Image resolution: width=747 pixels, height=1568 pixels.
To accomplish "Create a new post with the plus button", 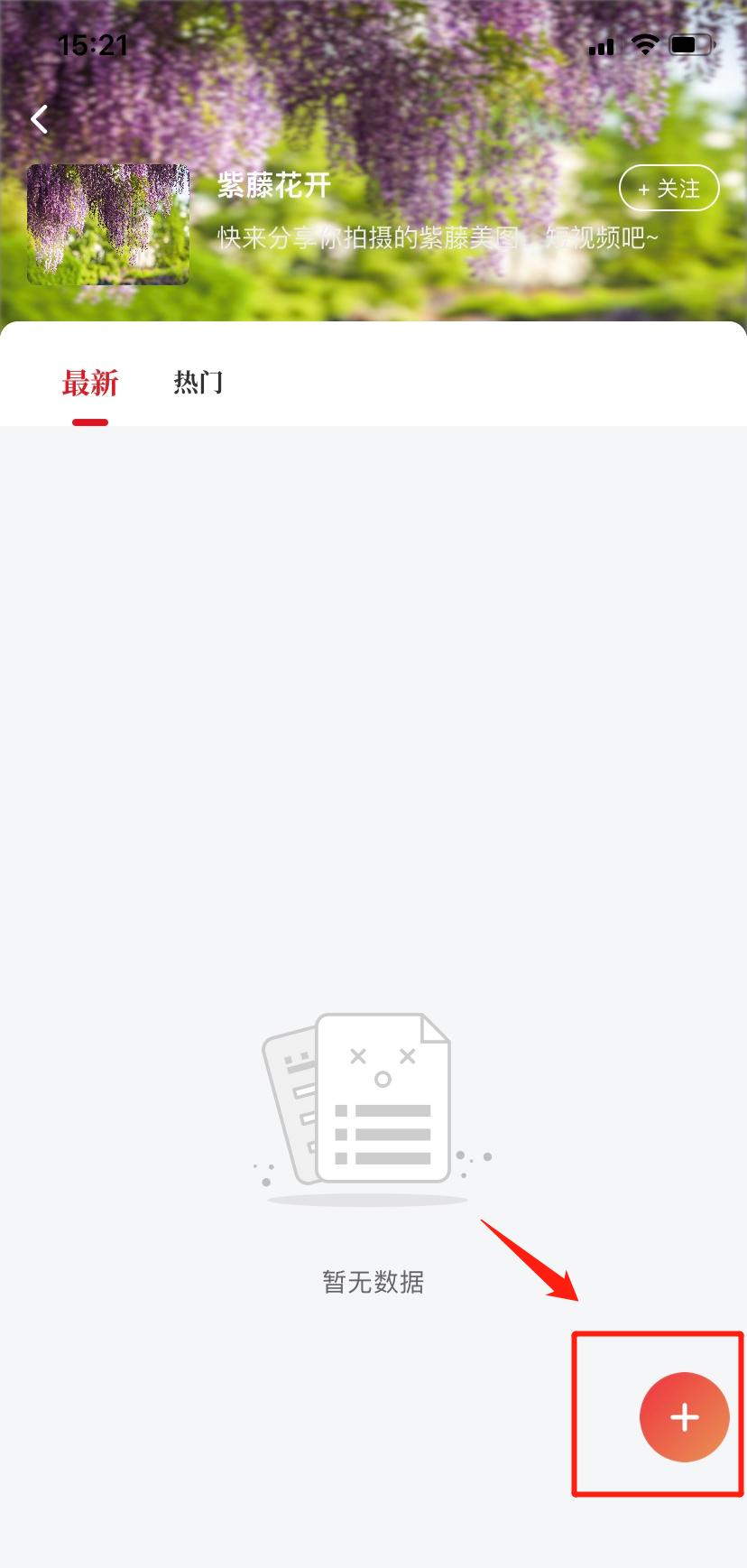I will [x=684, y=1416].
